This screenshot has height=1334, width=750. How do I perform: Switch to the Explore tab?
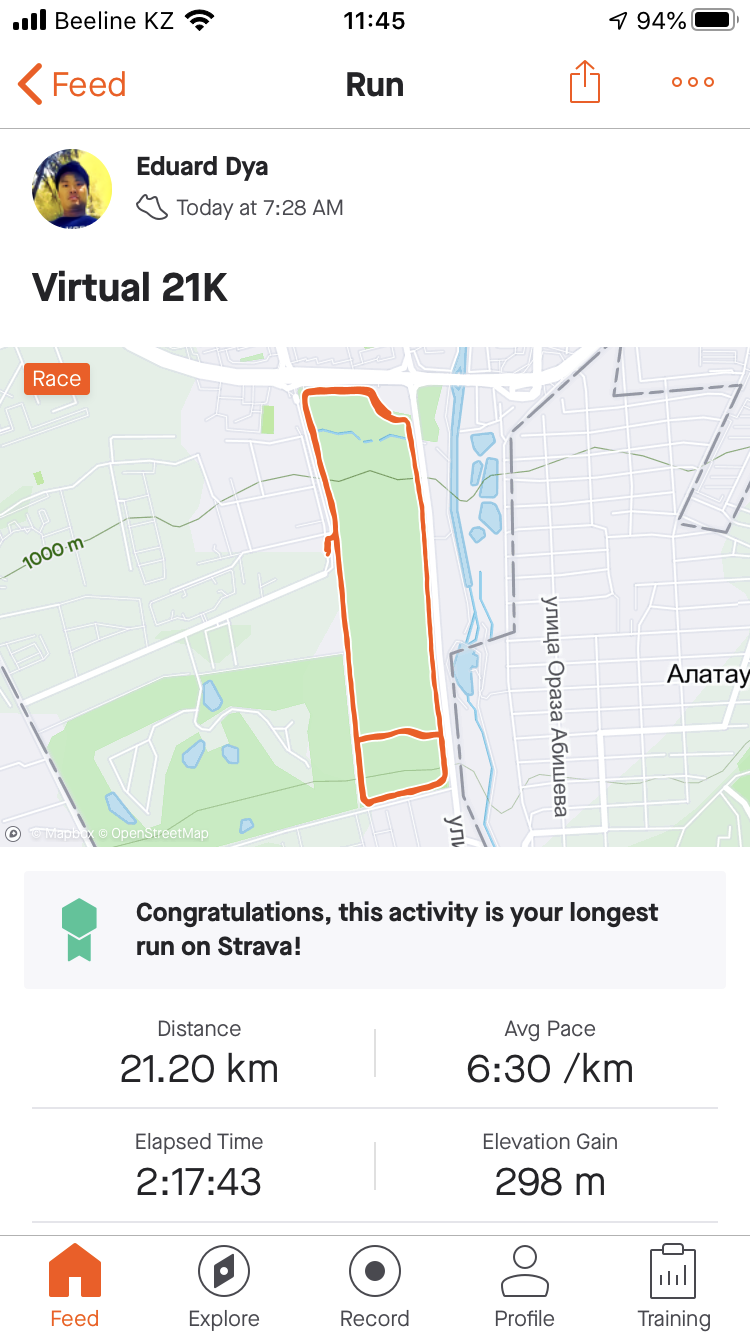pyautogui.click(x=224, y=1286)
